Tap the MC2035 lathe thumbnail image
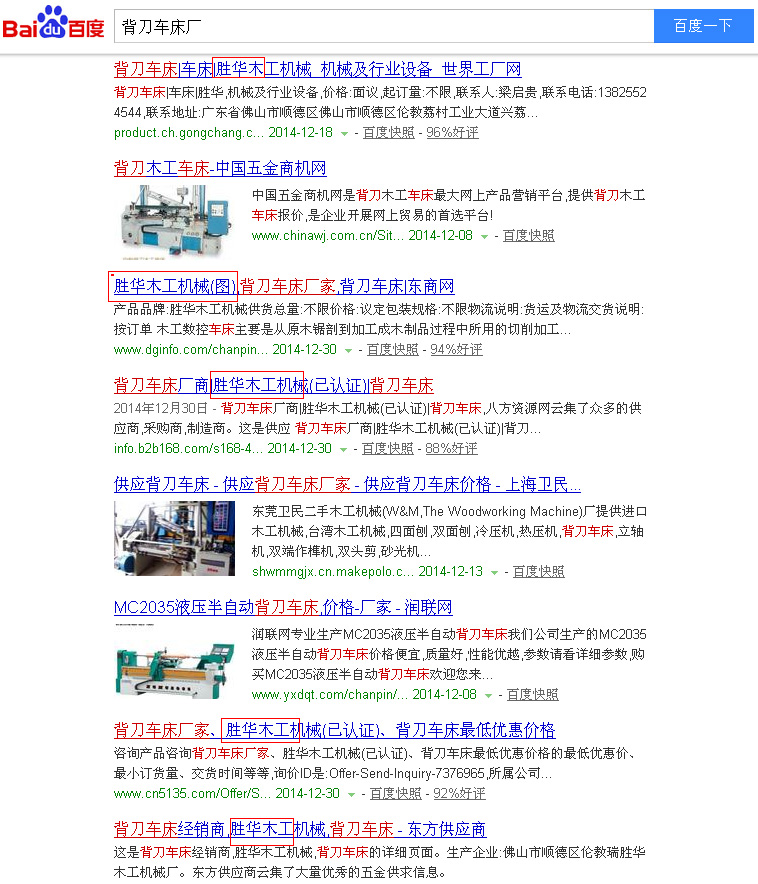Viewport: 758px width, 884px height. (x=176, y=660)
